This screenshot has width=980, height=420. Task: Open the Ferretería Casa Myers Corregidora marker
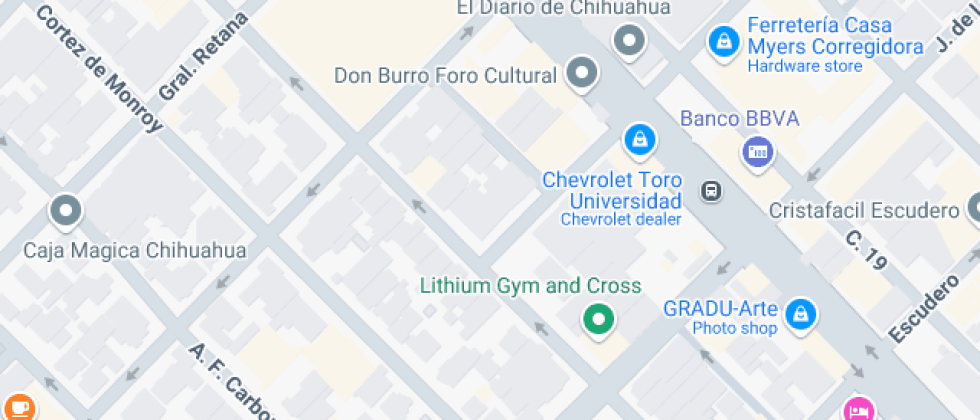click(721, 42)
